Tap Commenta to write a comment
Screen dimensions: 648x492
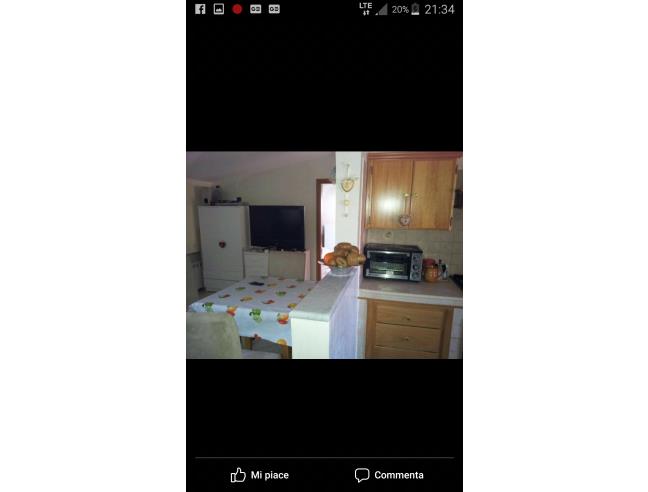(x=389, y=475)
